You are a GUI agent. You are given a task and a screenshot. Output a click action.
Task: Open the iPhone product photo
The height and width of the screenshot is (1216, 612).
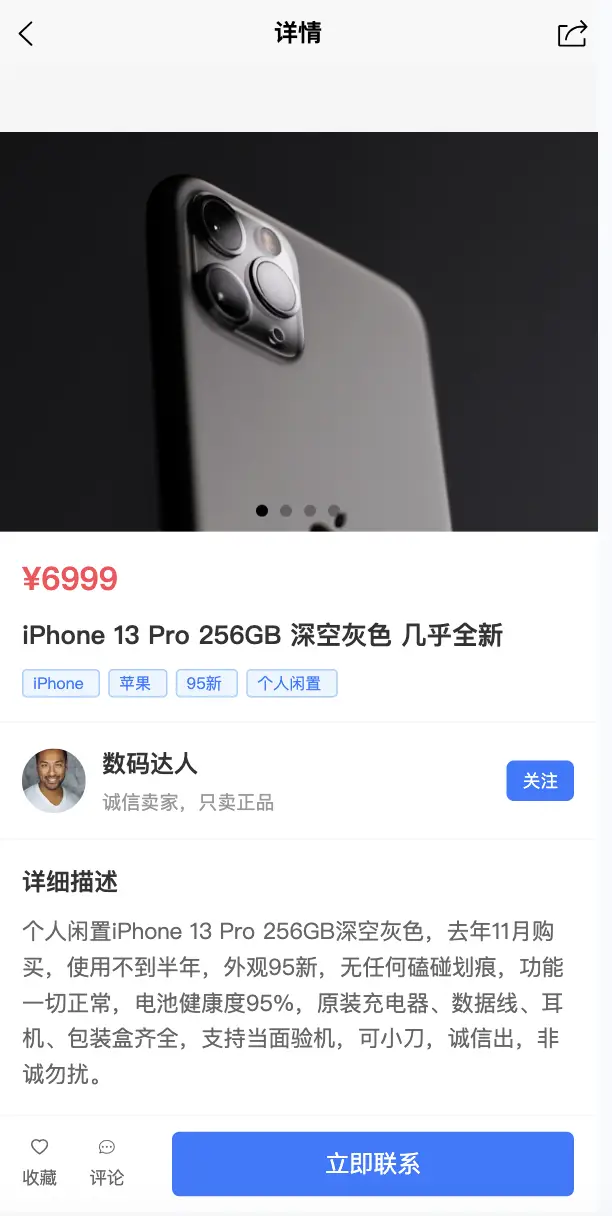(299, 330)
